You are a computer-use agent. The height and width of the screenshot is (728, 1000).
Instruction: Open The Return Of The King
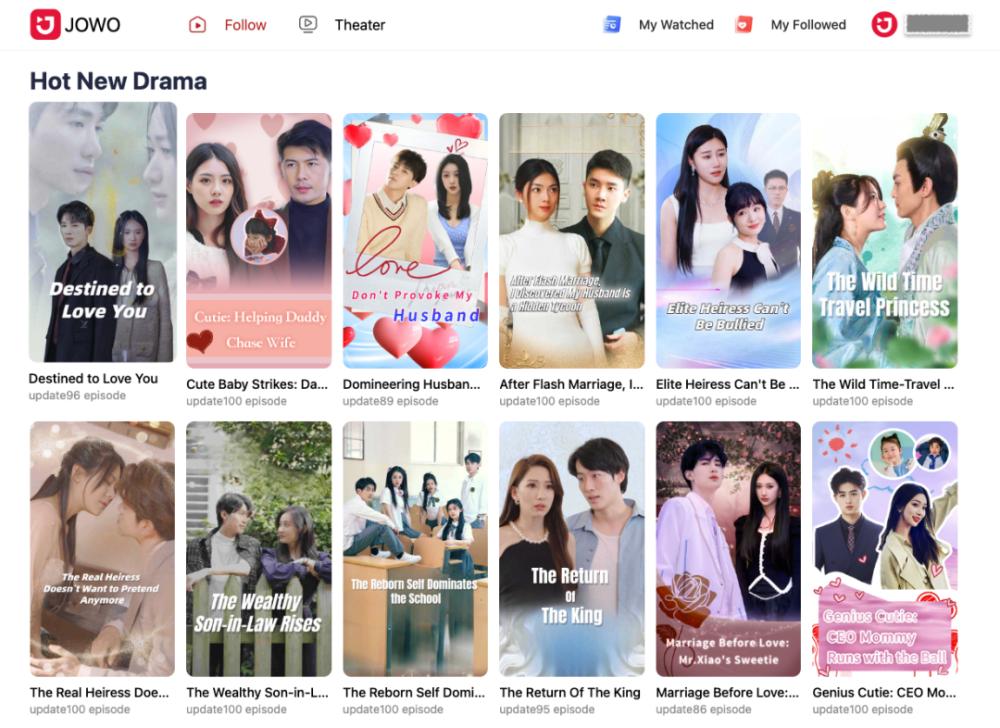point(571,548)
